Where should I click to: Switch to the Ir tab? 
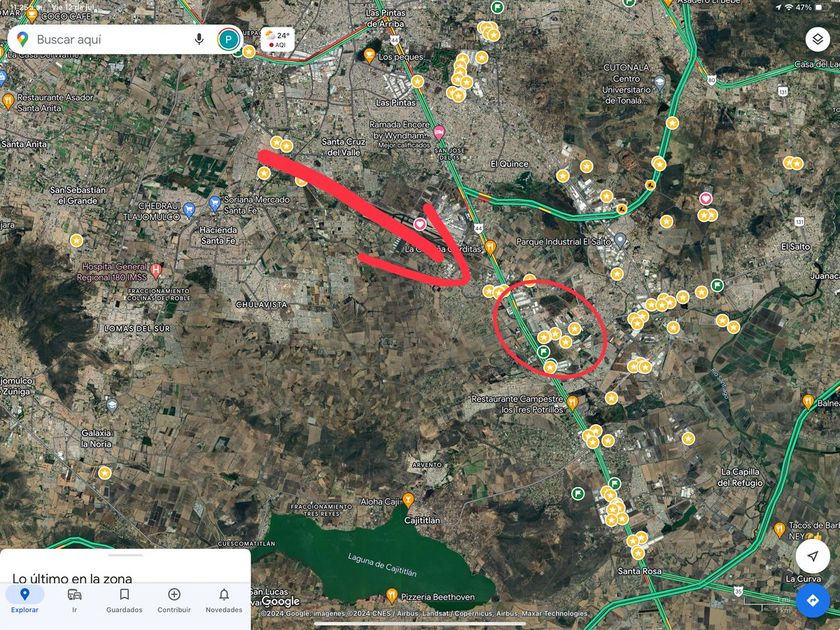(x=74, y=599)
